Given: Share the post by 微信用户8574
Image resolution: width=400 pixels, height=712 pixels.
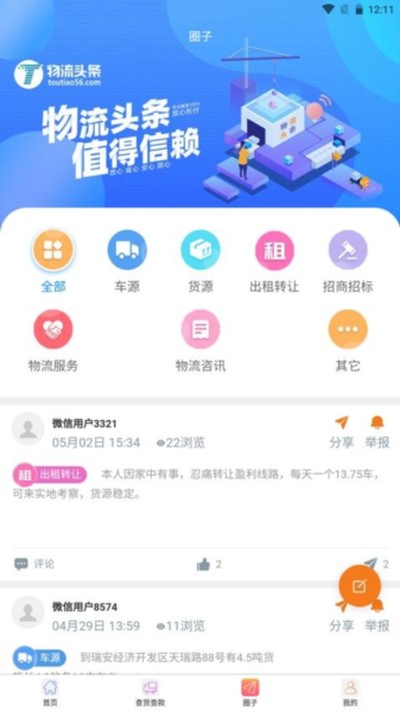Looking at the screenshot, I should click(x=341, y=618).
